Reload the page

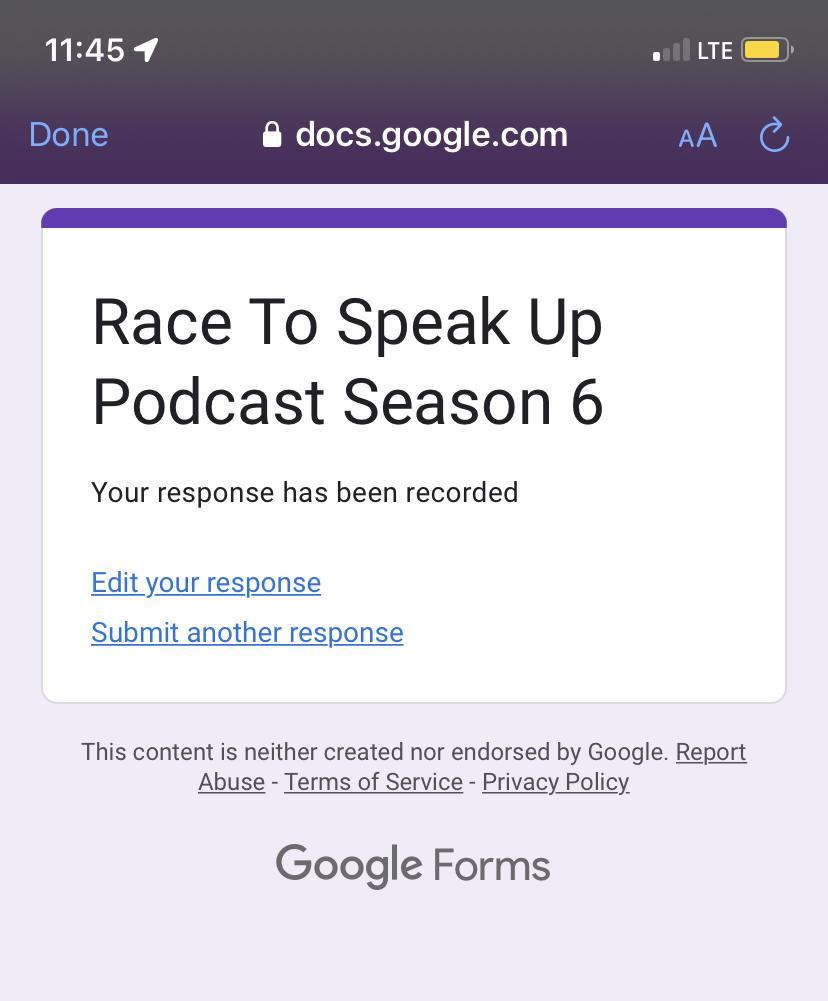(x=774, y=136)
